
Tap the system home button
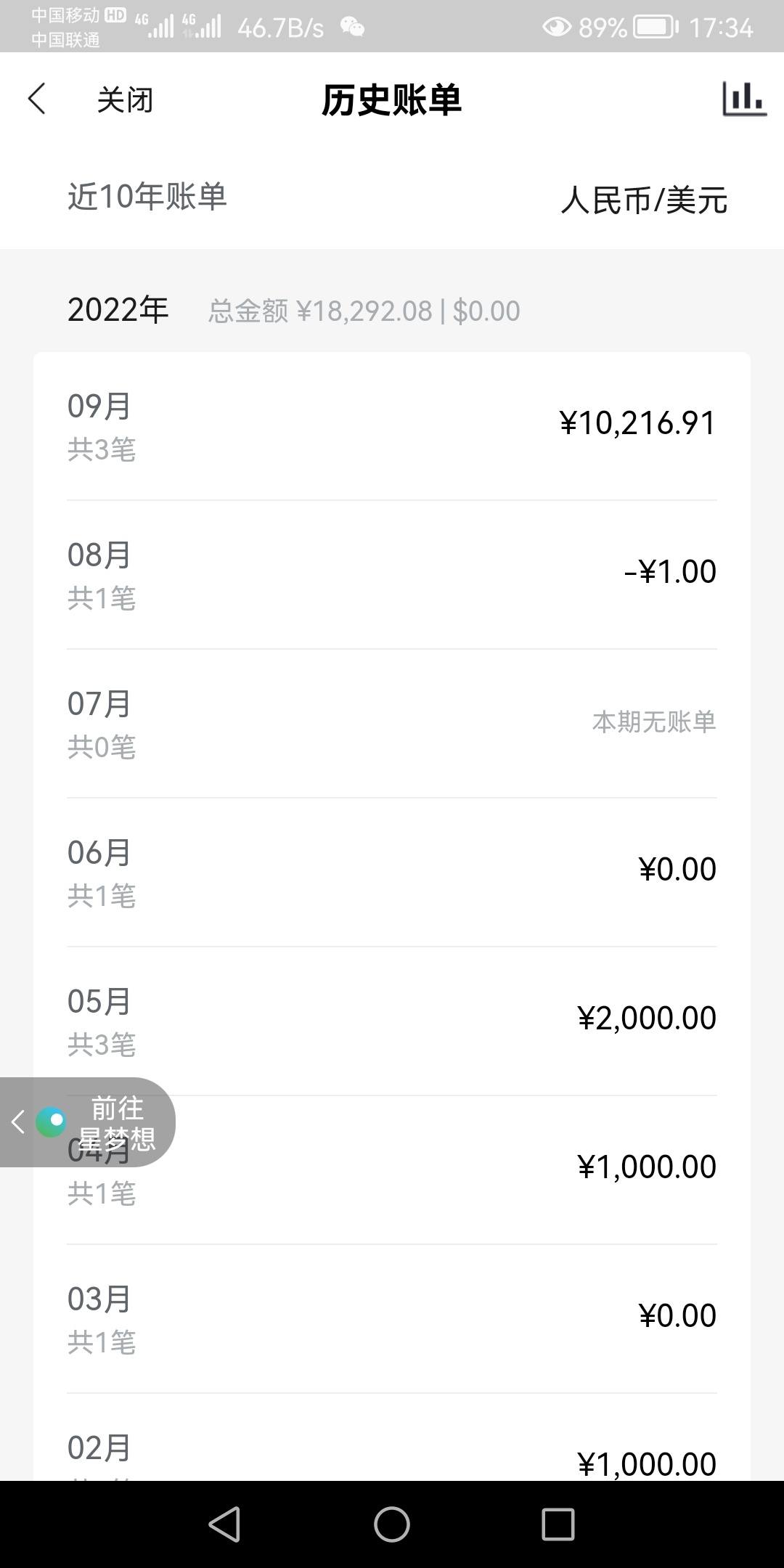click(x=392, y=1524)
